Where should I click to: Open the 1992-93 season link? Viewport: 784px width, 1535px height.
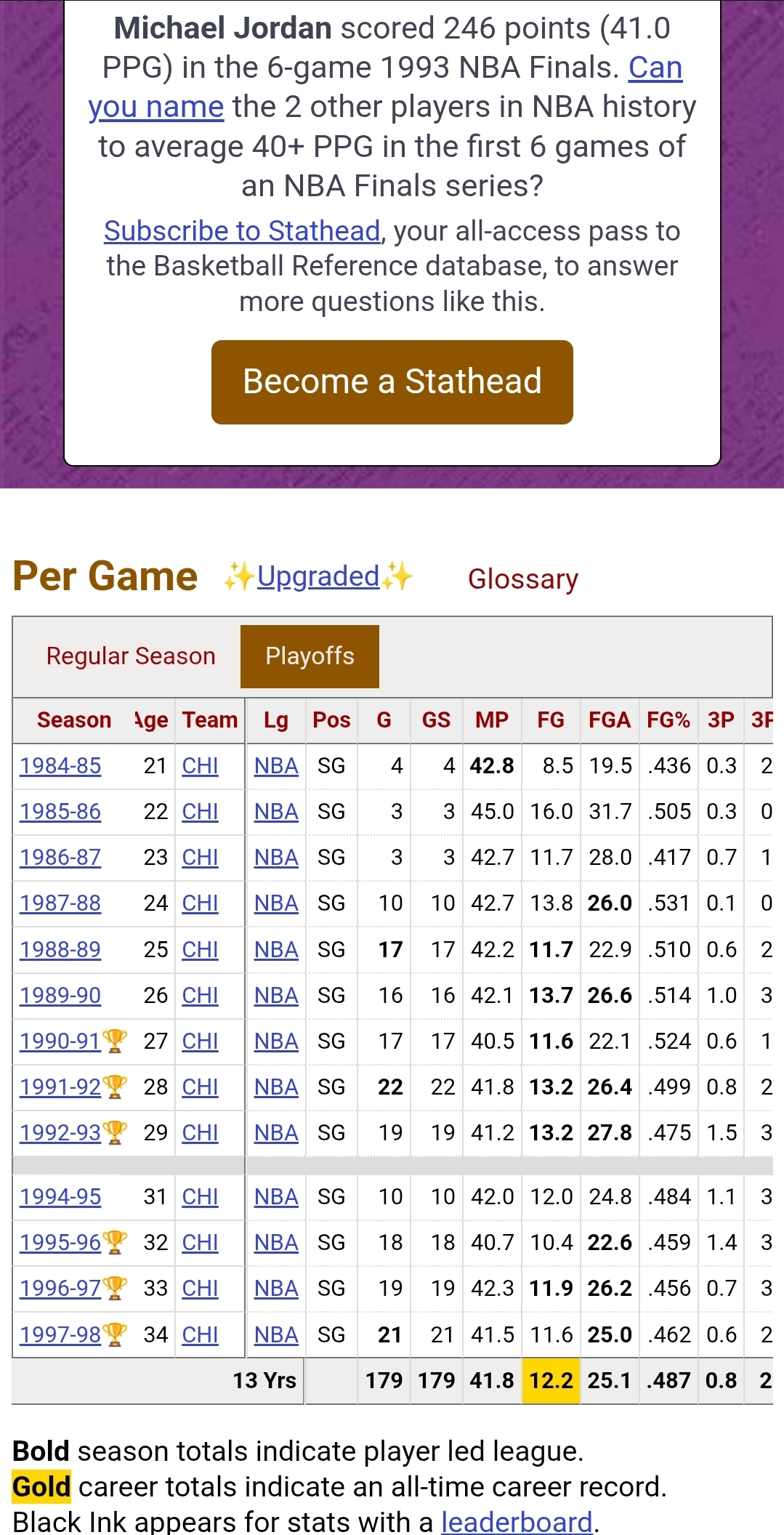(x=60, y=1133)
